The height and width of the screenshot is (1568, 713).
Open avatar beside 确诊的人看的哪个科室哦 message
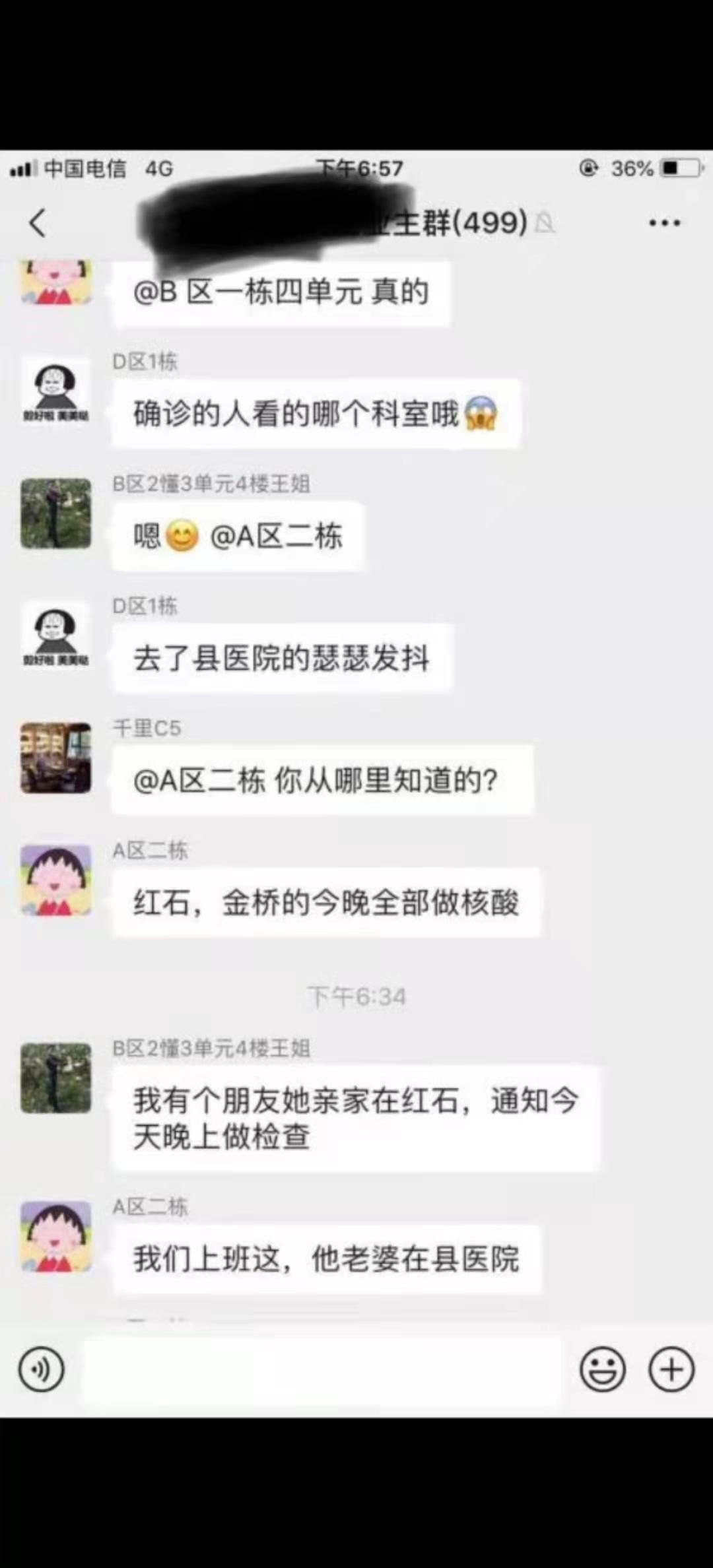coord(56,391)
